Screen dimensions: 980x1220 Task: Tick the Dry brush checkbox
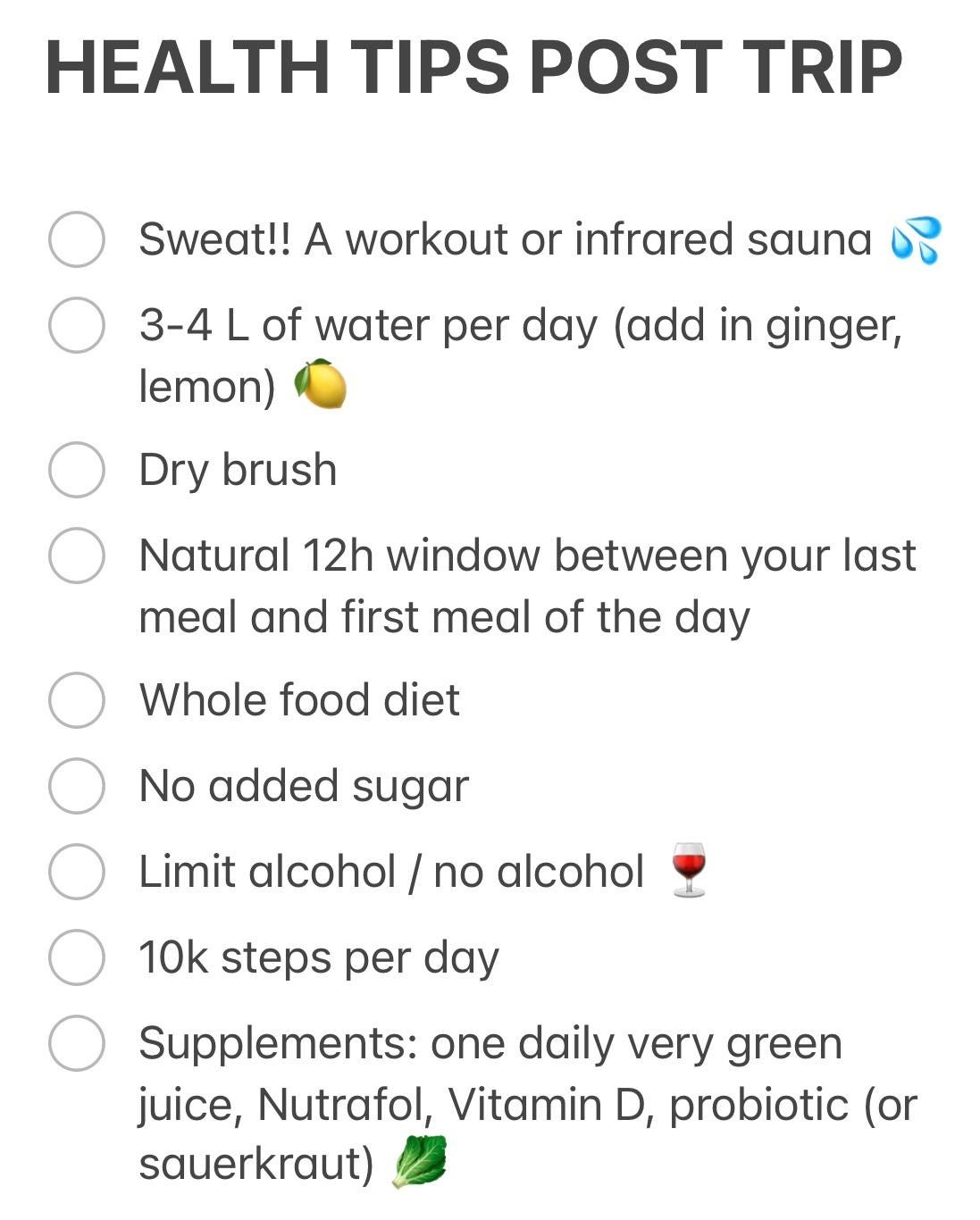point(77,470)
